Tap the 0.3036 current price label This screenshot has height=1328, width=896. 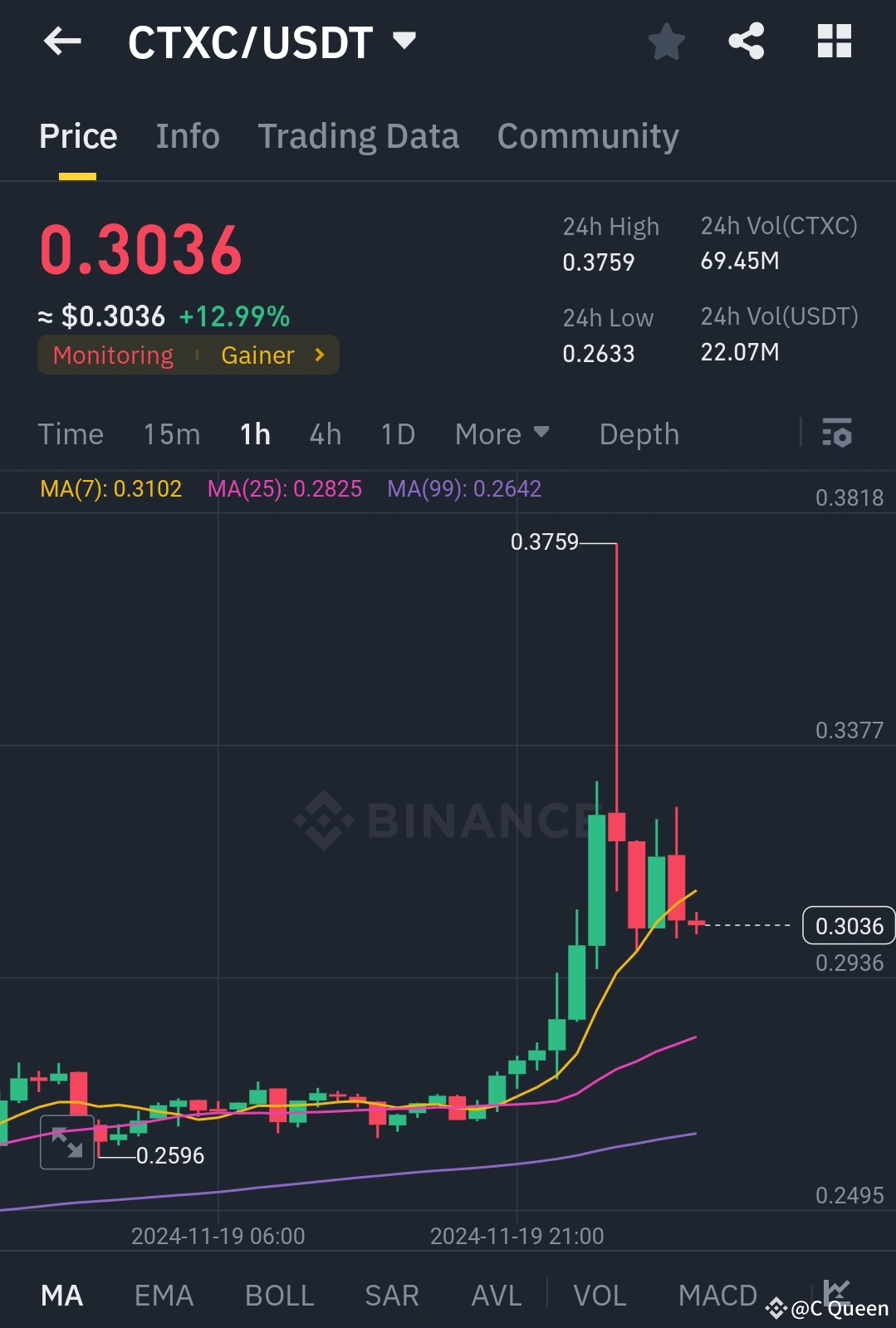(x=847, y=925)
